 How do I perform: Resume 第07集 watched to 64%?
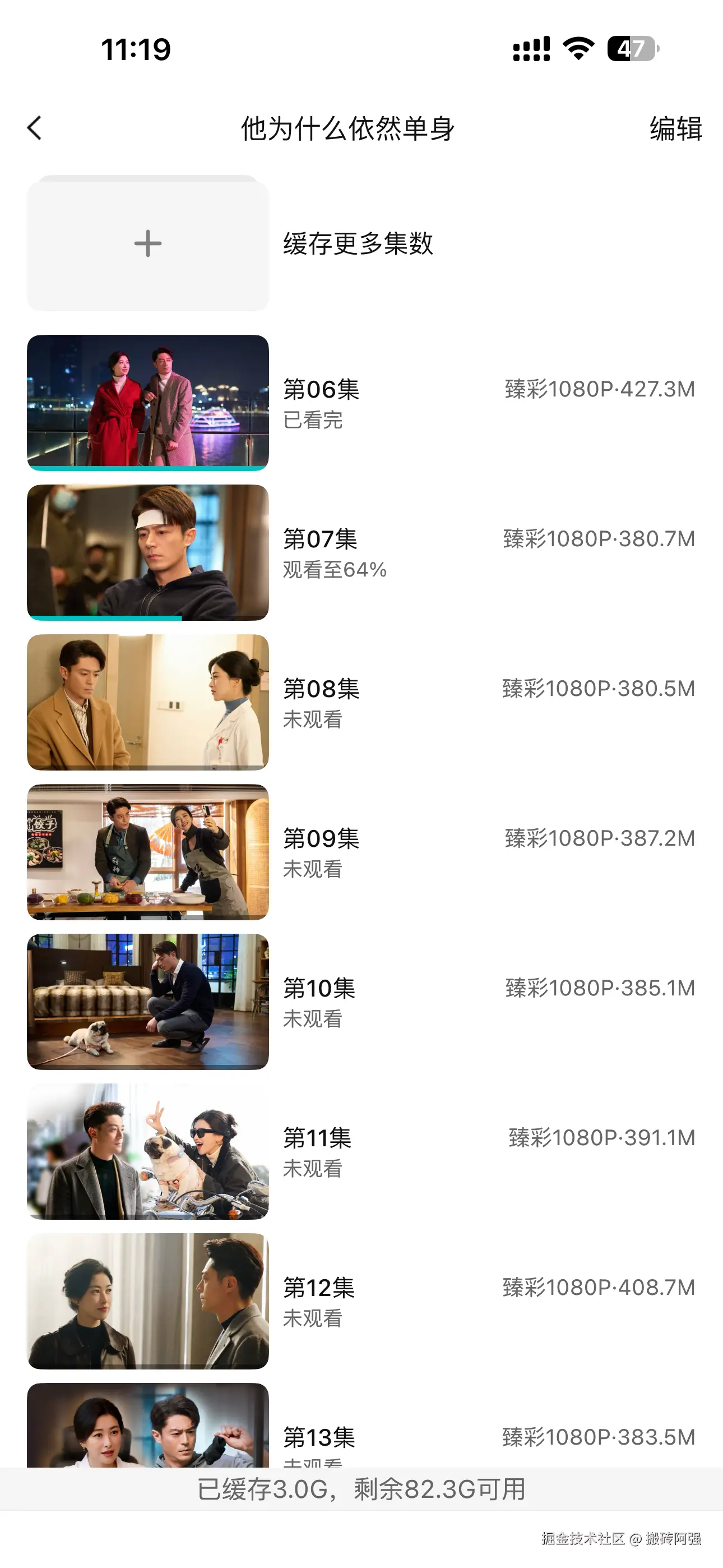pyautogui.click(x=147, y=551)
